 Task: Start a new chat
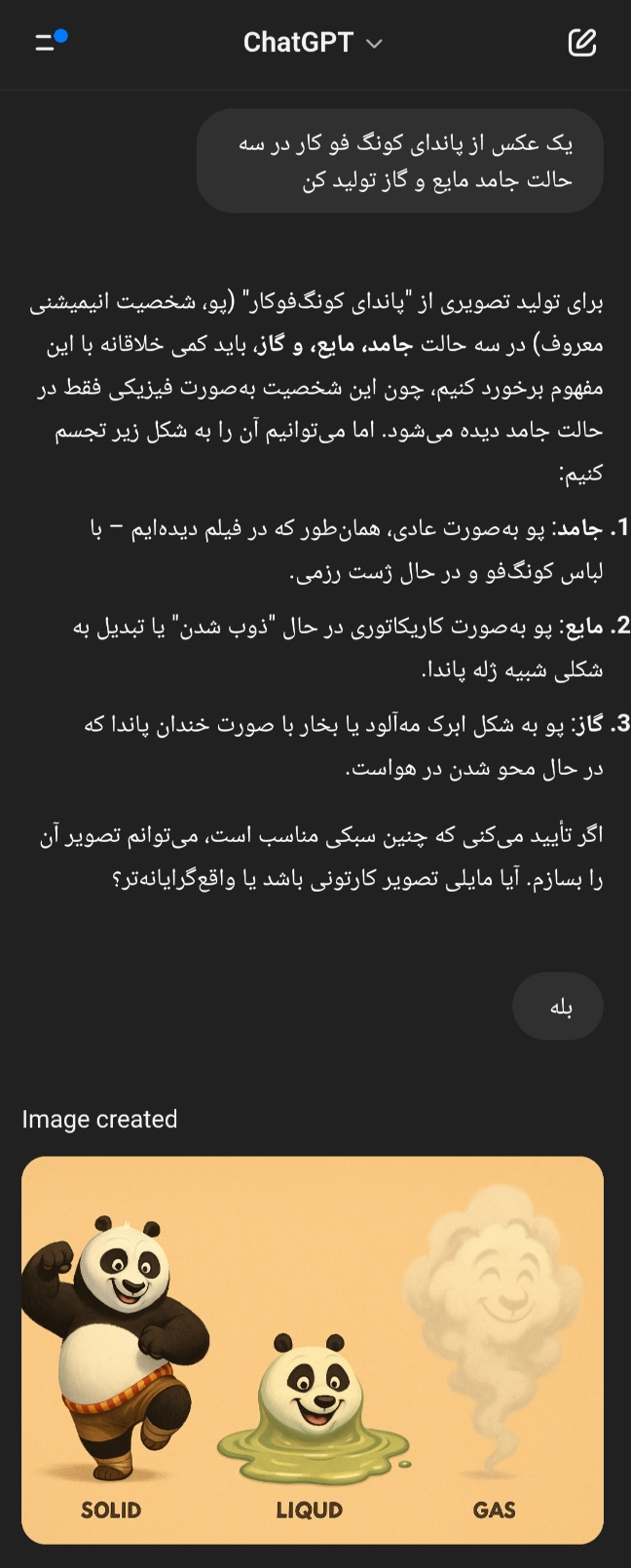581,43
